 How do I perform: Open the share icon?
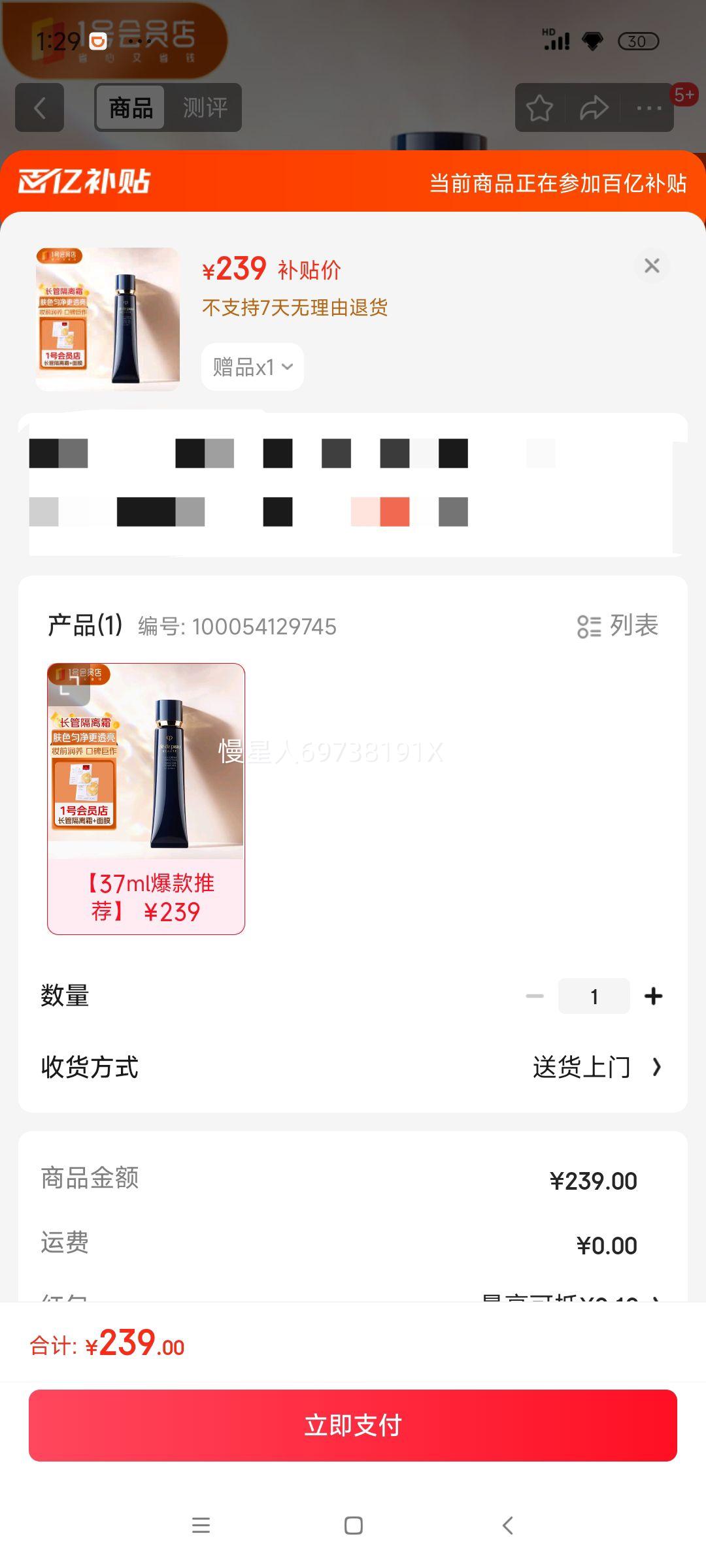click(594, 108)
